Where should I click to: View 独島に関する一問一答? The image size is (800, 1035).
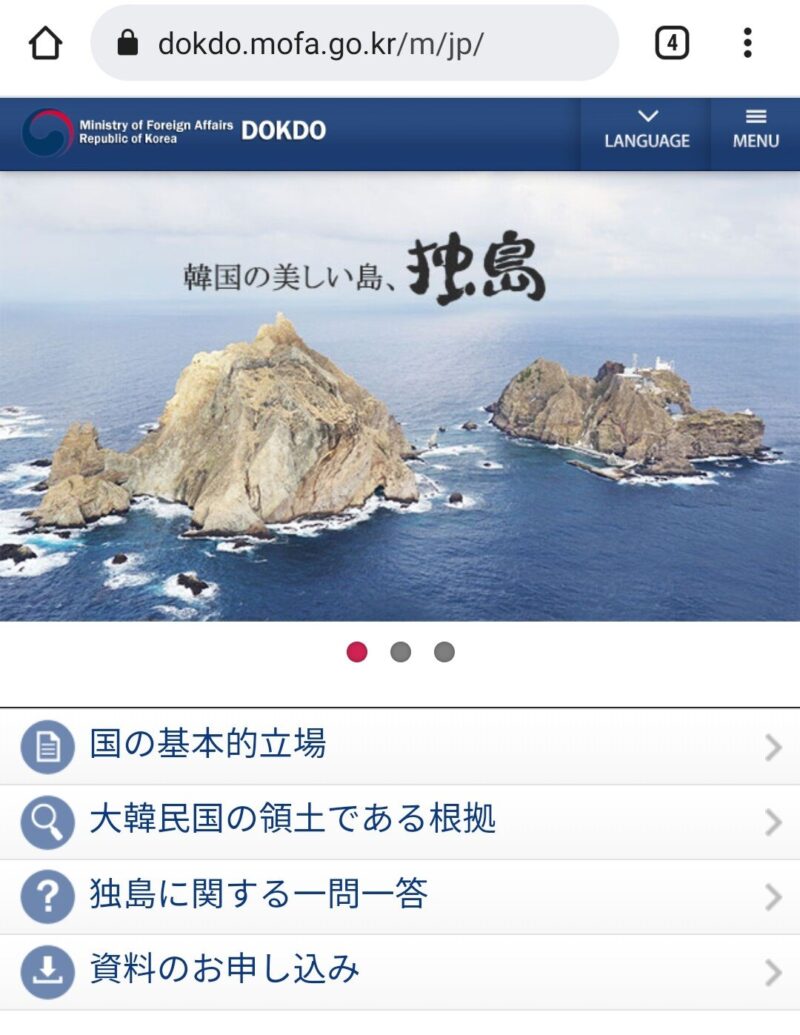tap(400, 896)
